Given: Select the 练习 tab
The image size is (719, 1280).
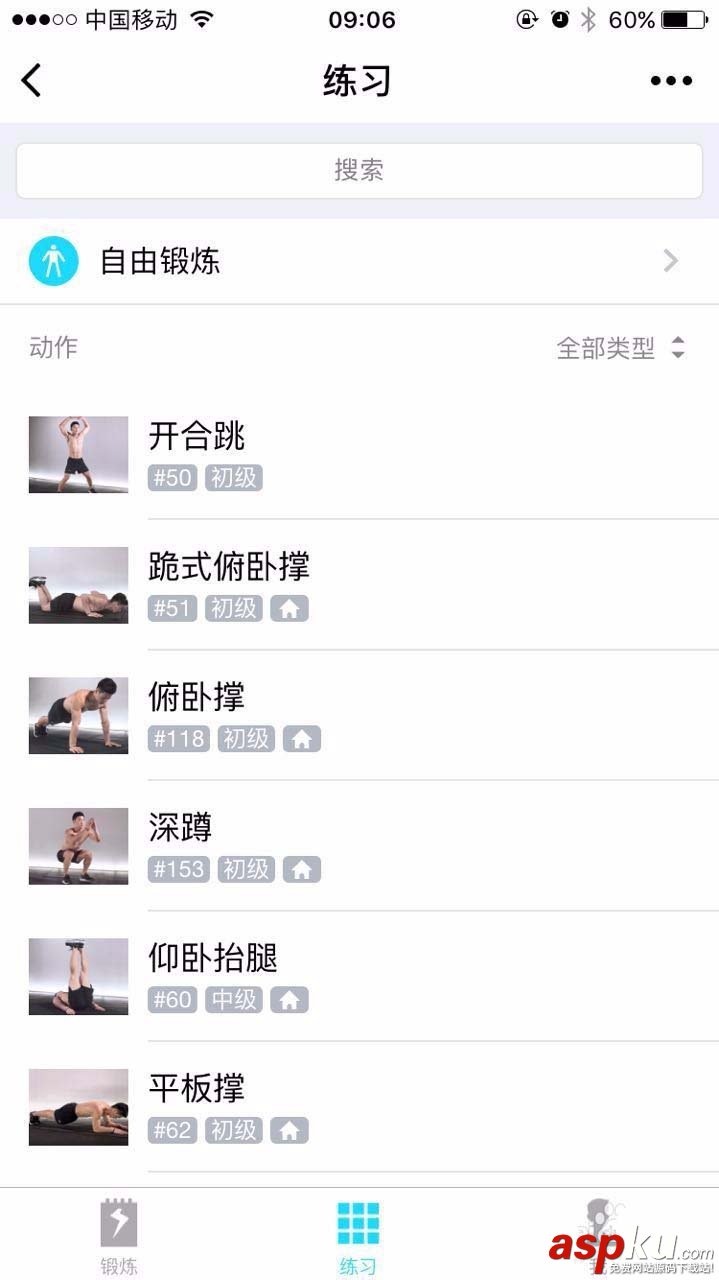Looking at the screenshot, I should pos(358,1237).
